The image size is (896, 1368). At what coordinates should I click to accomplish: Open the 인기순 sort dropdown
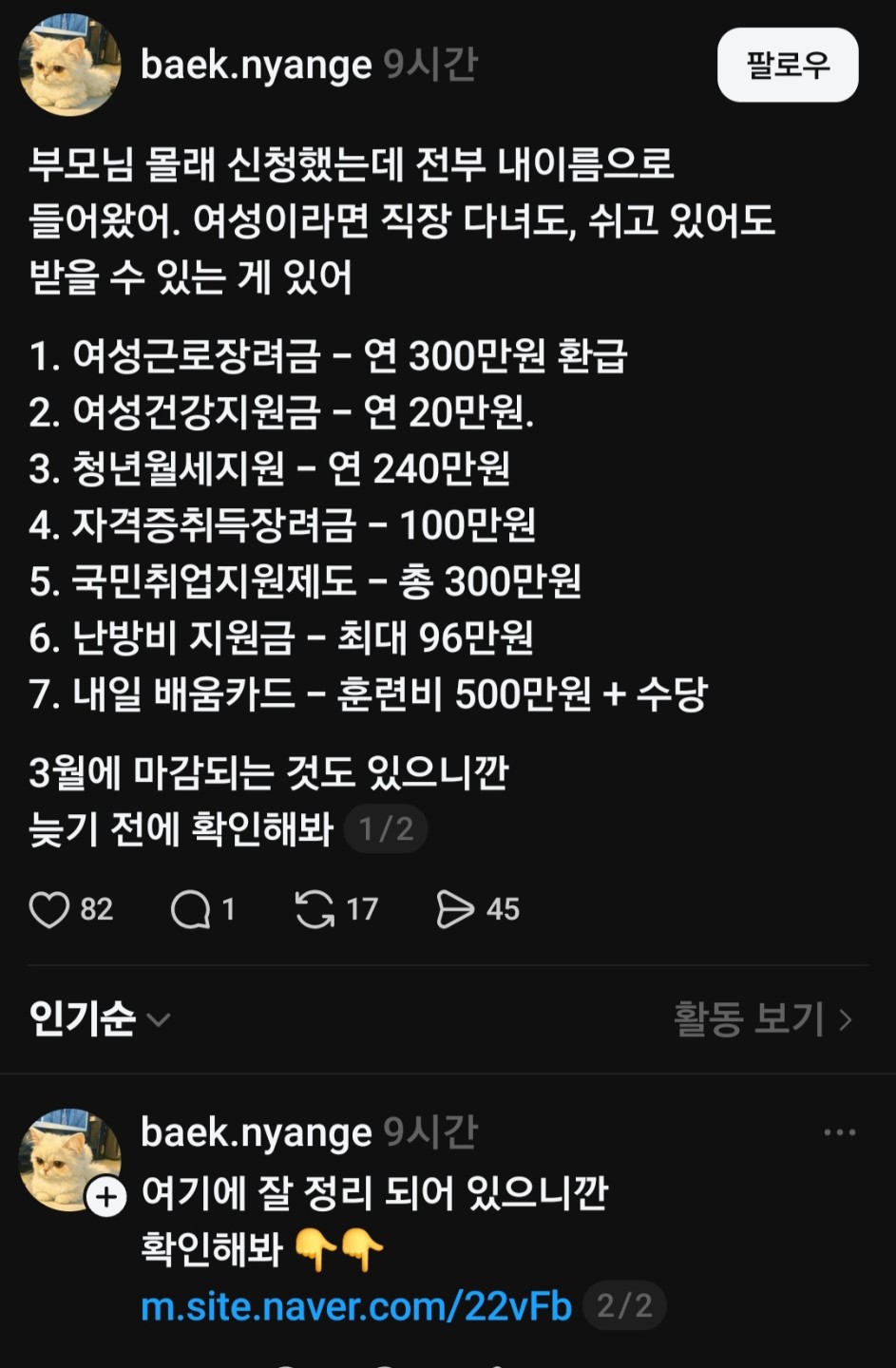point(100,1018)
